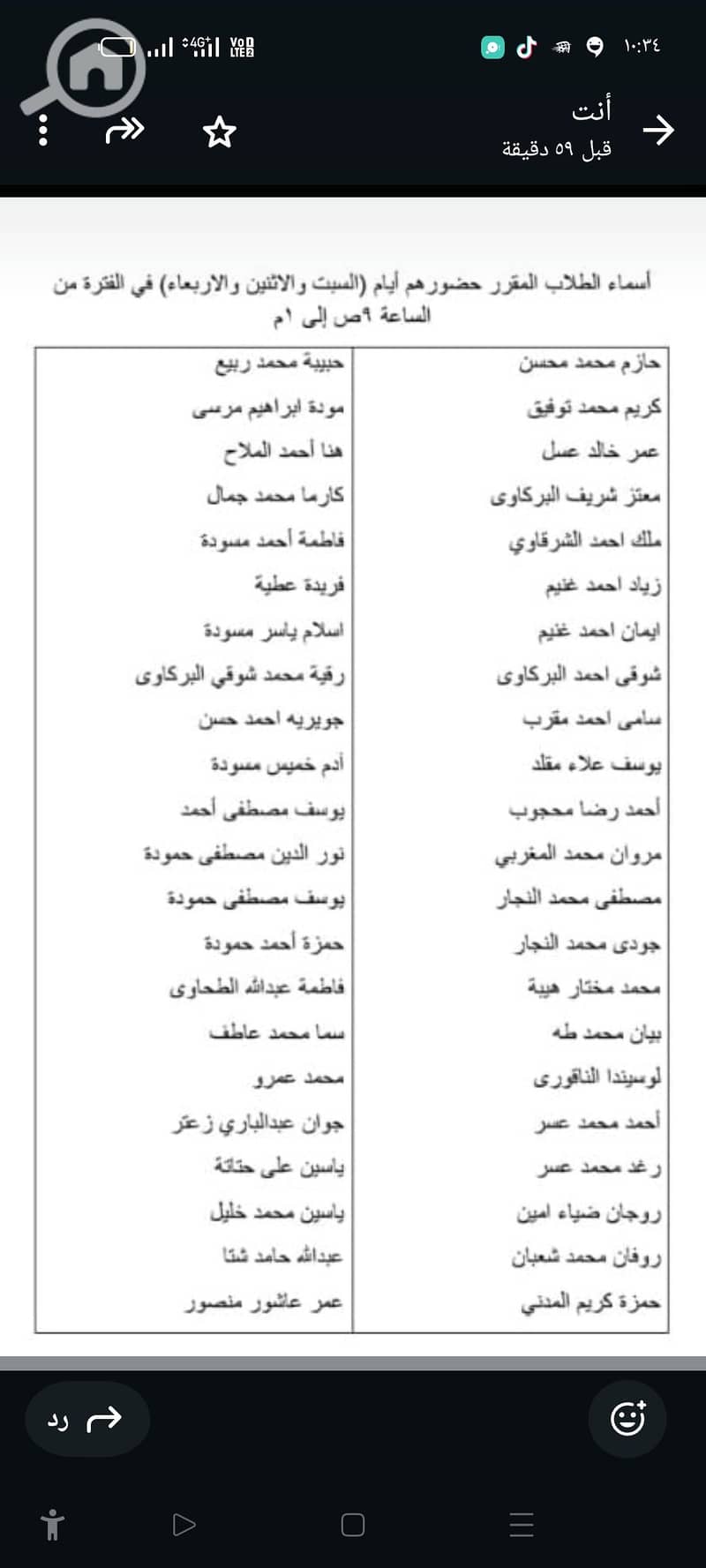706x1568 pixels.
Task: Add an emoji reaction to the image
Action: pos(627,1419)
